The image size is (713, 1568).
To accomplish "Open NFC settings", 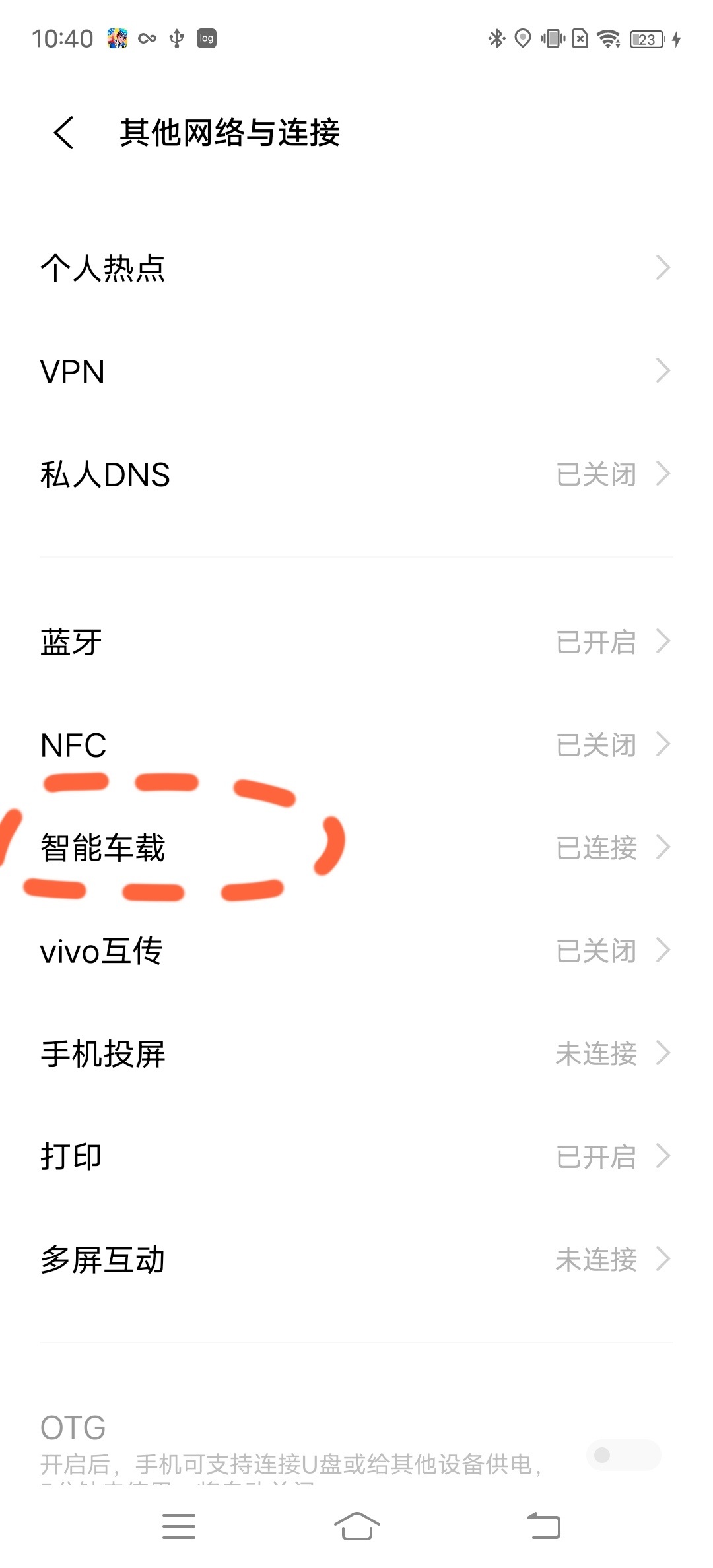I will pos(356,745).
